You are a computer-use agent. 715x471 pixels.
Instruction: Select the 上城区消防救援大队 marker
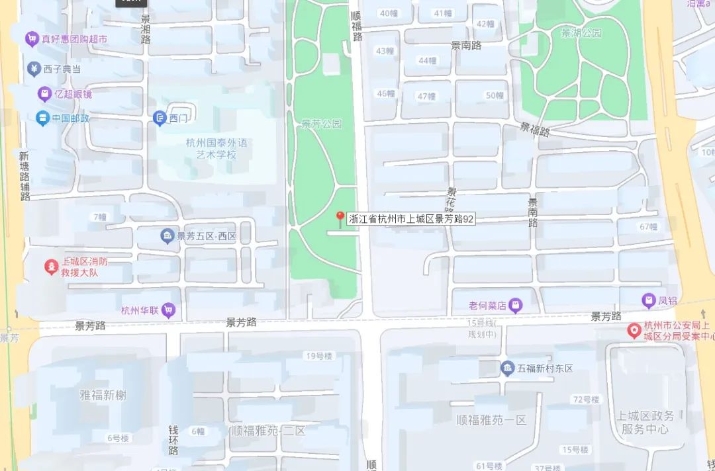(x=50, y=266)
